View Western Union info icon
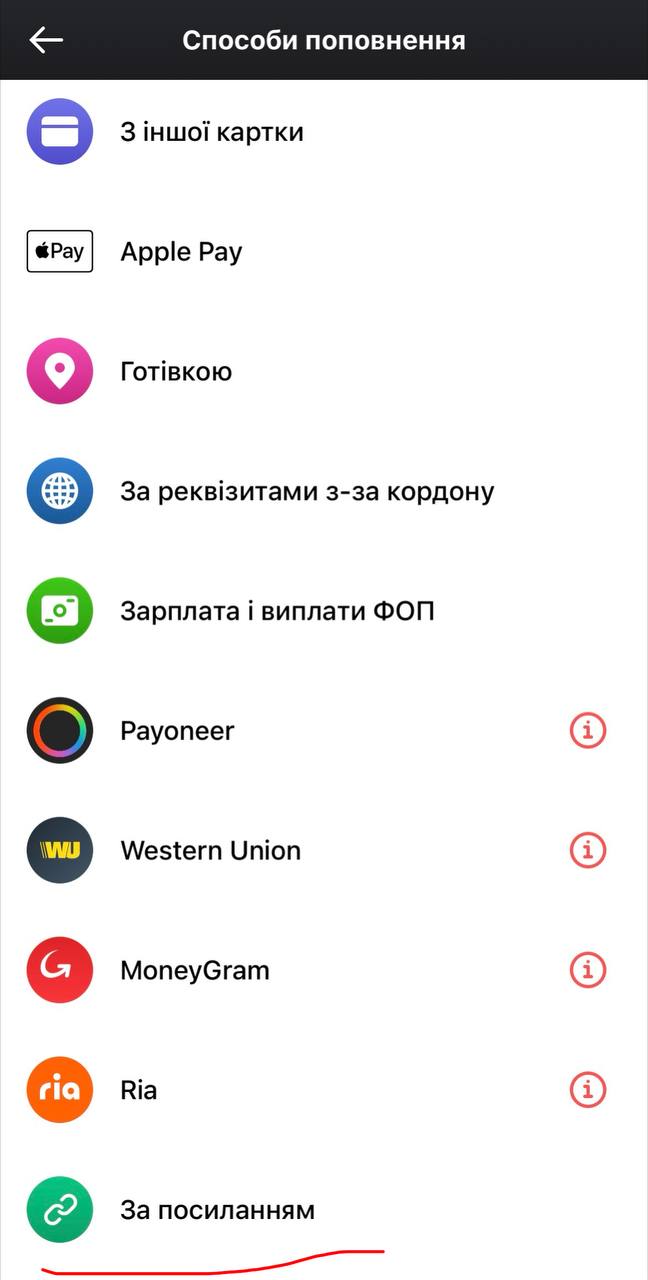The width and height of the screenshot is (648, 1280). 588,851
